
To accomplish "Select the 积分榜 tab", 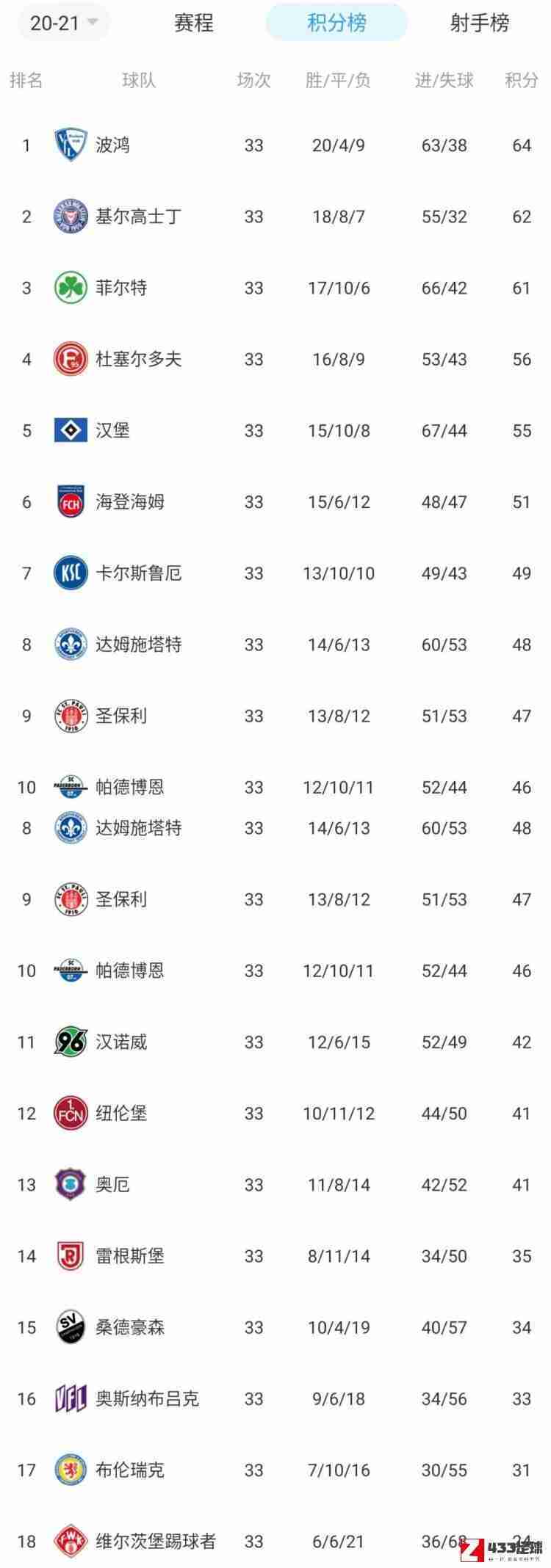I will (336, 23).
